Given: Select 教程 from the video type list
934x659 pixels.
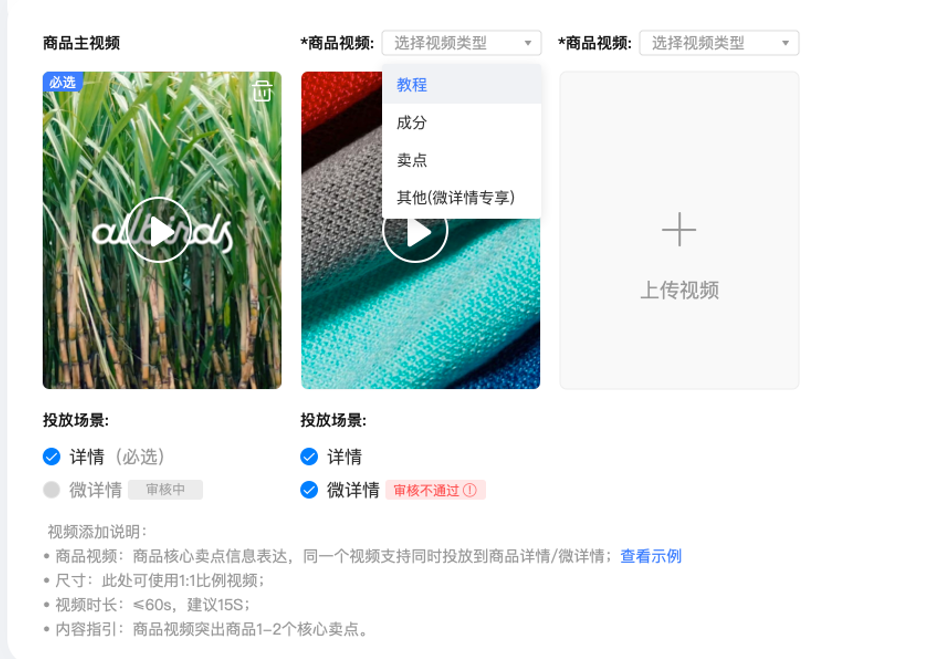Looking at the screenshot, I should tap(412, 85).
